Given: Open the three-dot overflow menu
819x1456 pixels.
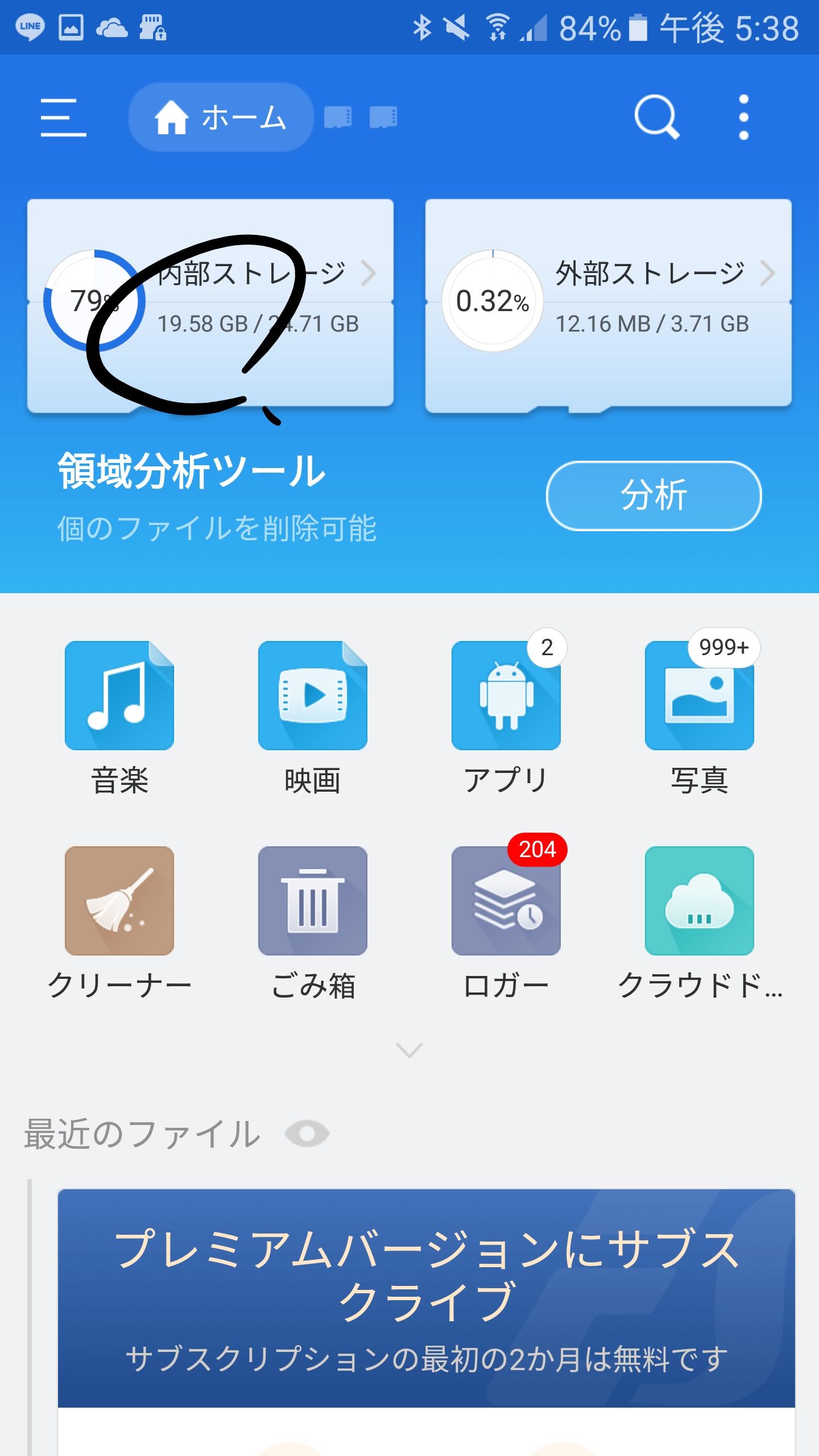Looking at the screenshot, I should (743, 118).
